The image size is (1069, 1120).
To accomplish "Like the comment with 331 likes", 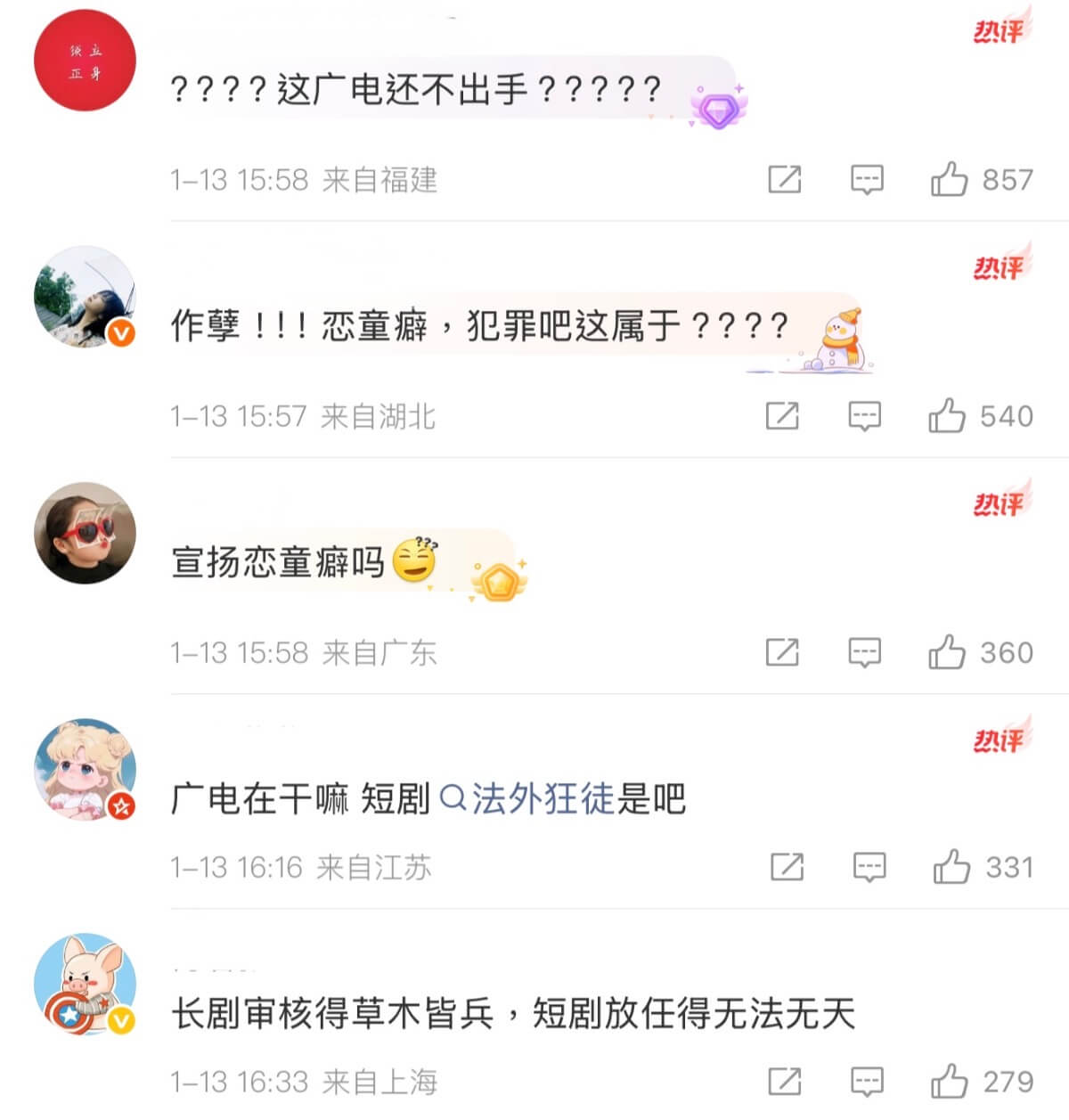I will (951, 866).
